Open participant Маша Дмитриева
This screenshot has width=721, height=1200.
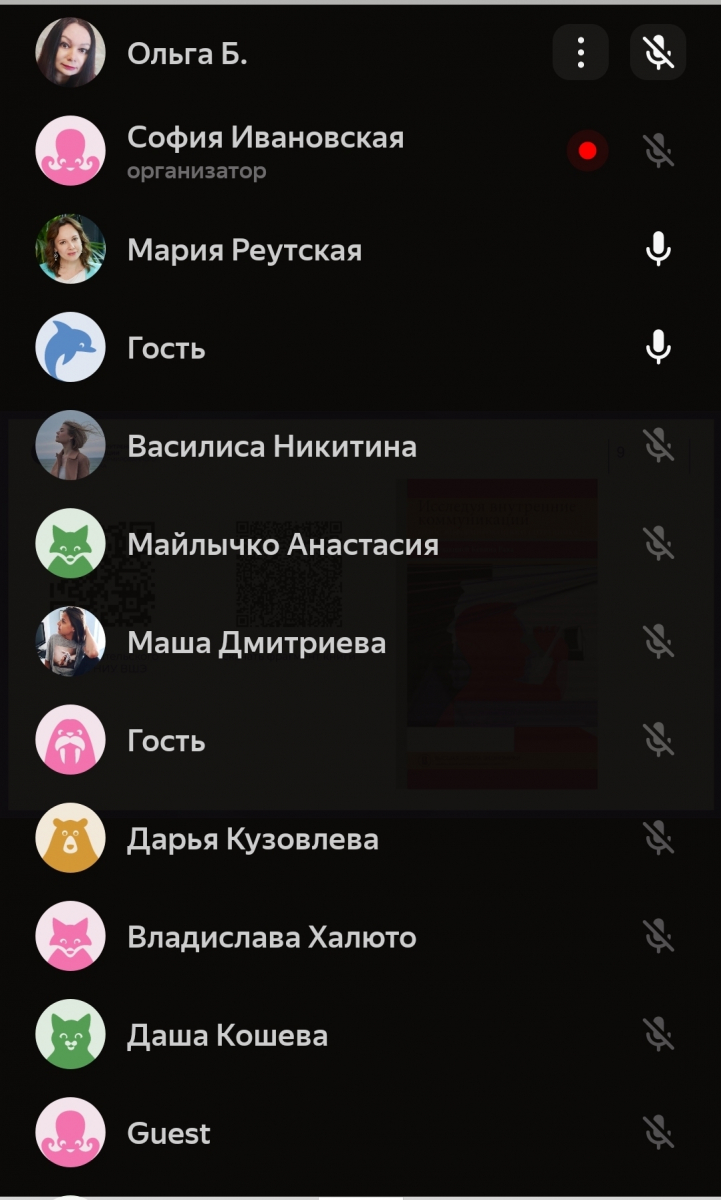click(x=360, y=641)
